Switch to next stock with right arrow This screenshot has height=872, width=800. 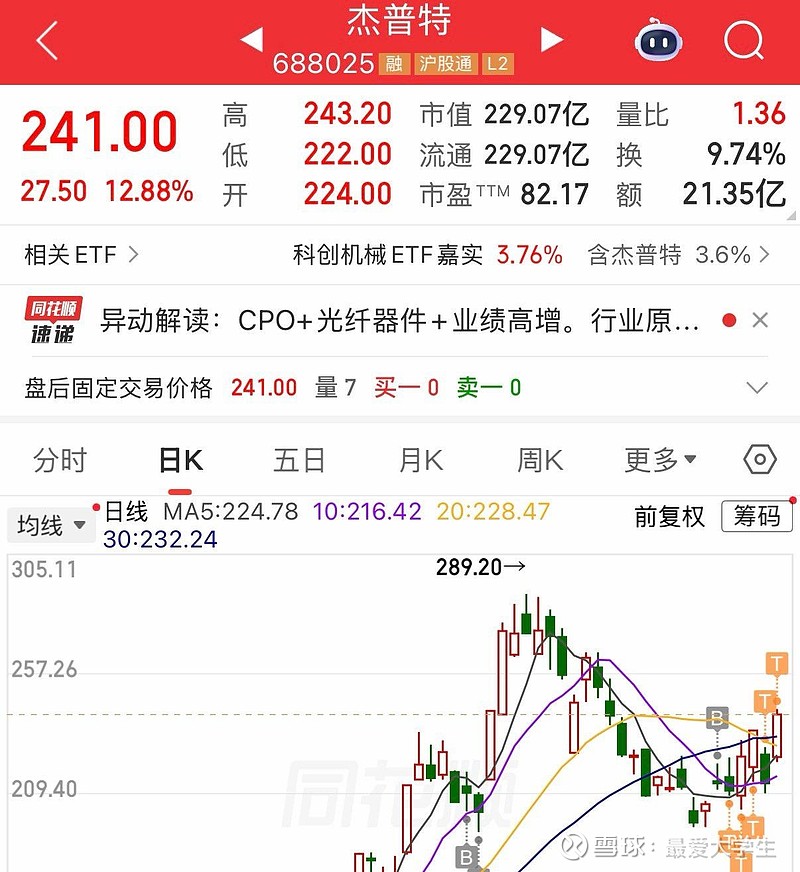(551, 37)
